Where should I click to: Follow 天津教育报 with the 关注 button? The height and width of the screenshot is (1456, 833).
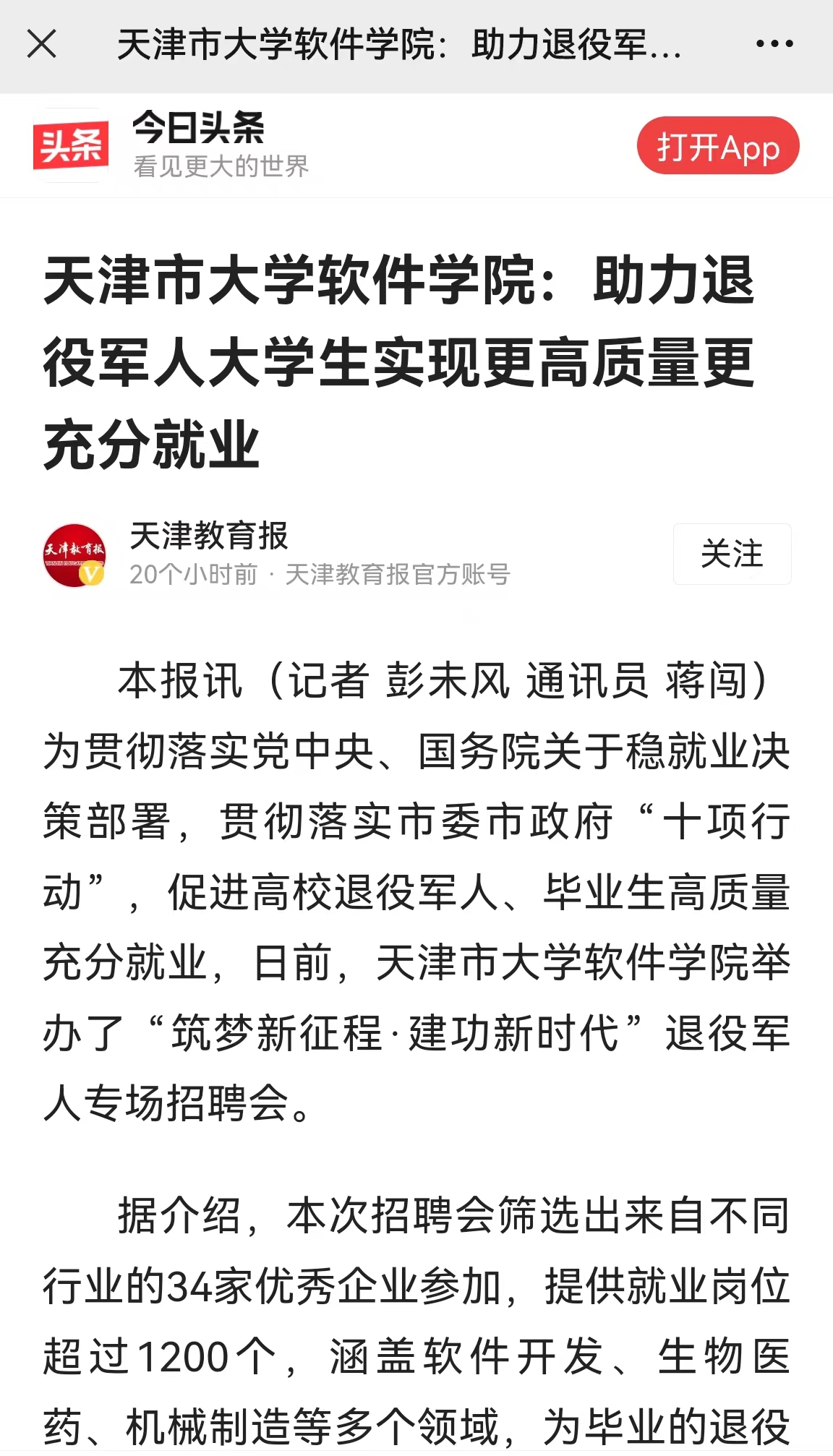point(732,554)
